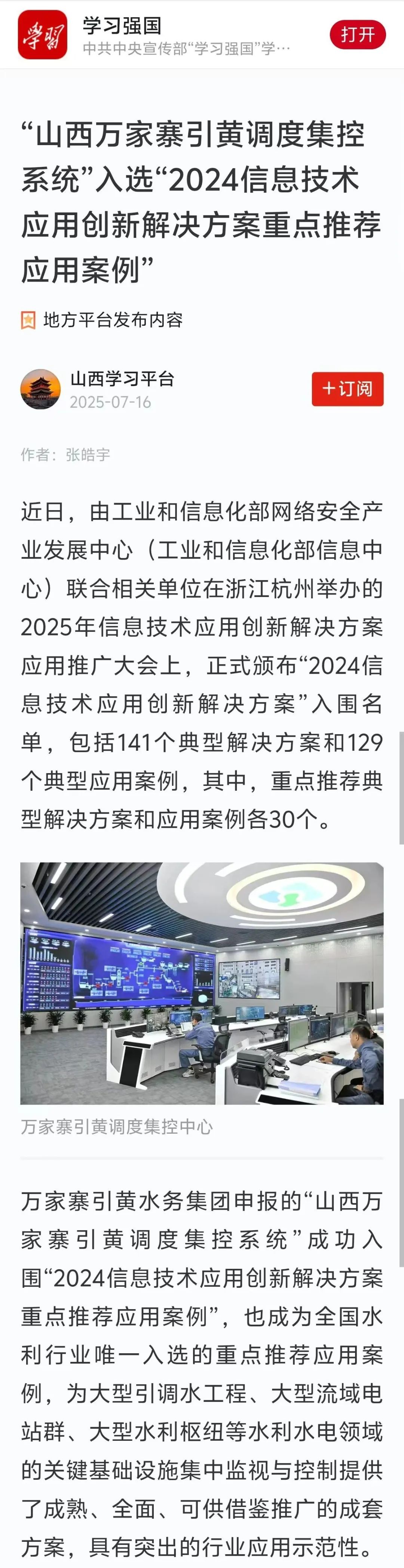404x1568 pixels.
Task: Open the 山西学习平台 publisher profile
Action: (122, 379)
